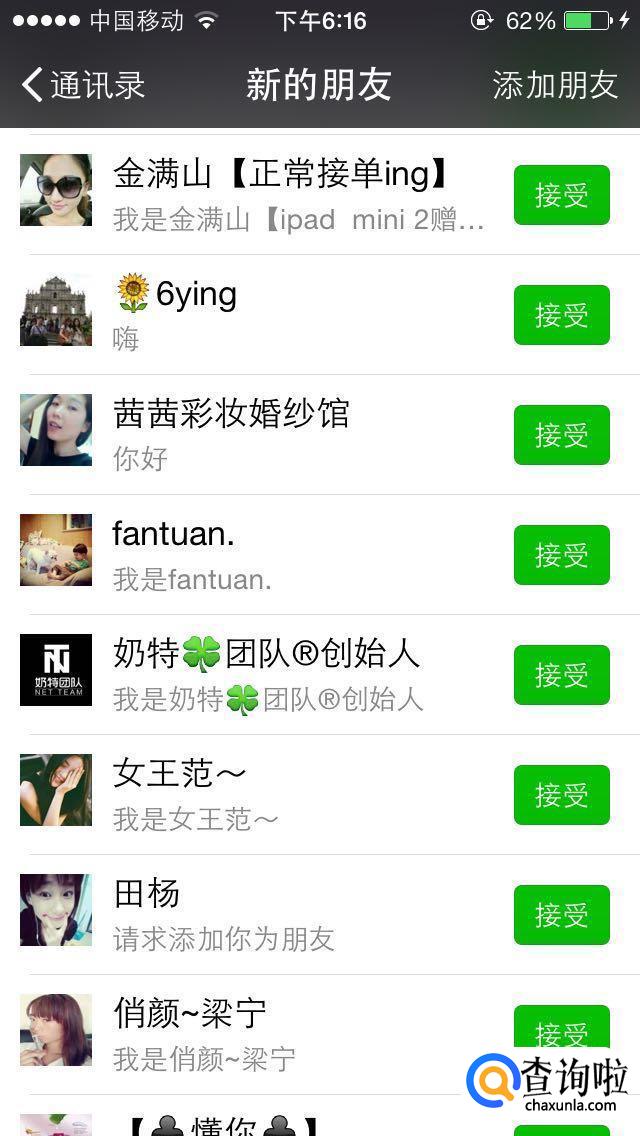
Task: Accept 田杨's request to add you
Action: pos(561,915)
